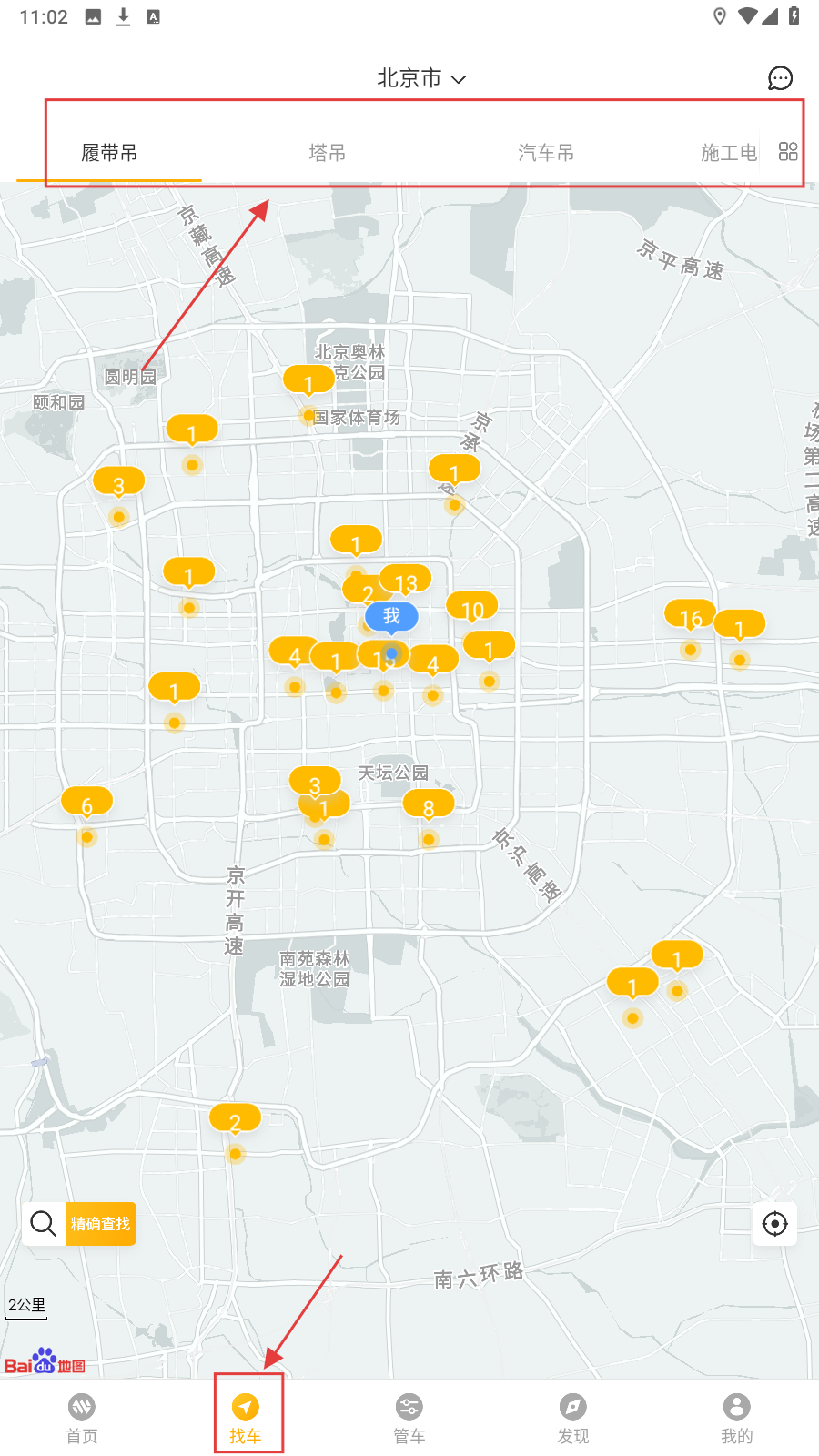Tap the 精确查找 search button

100,1224
